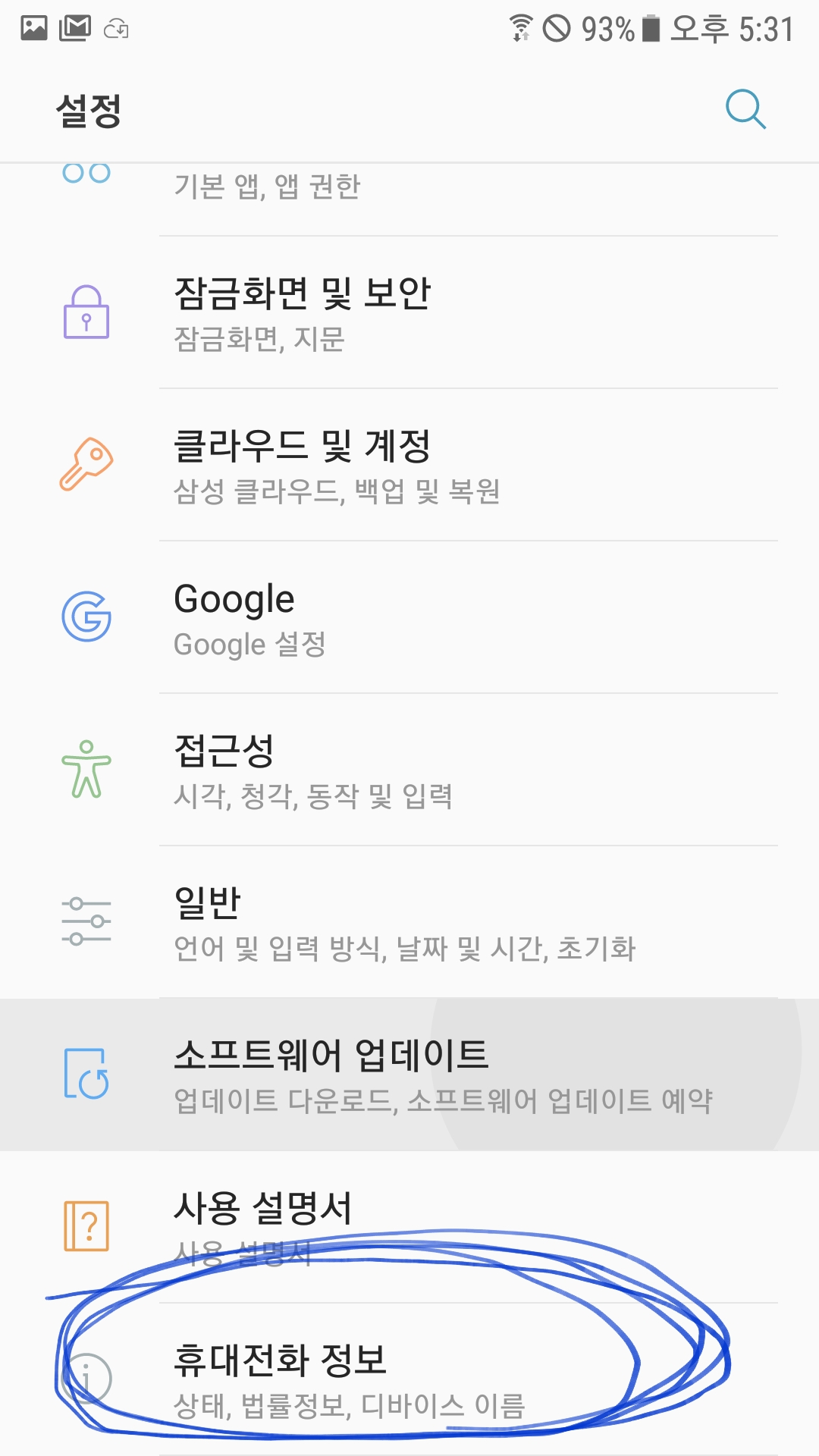Open 클라우드 및 계정 settings
The image size is (819, 1456).
click(409, 465)
